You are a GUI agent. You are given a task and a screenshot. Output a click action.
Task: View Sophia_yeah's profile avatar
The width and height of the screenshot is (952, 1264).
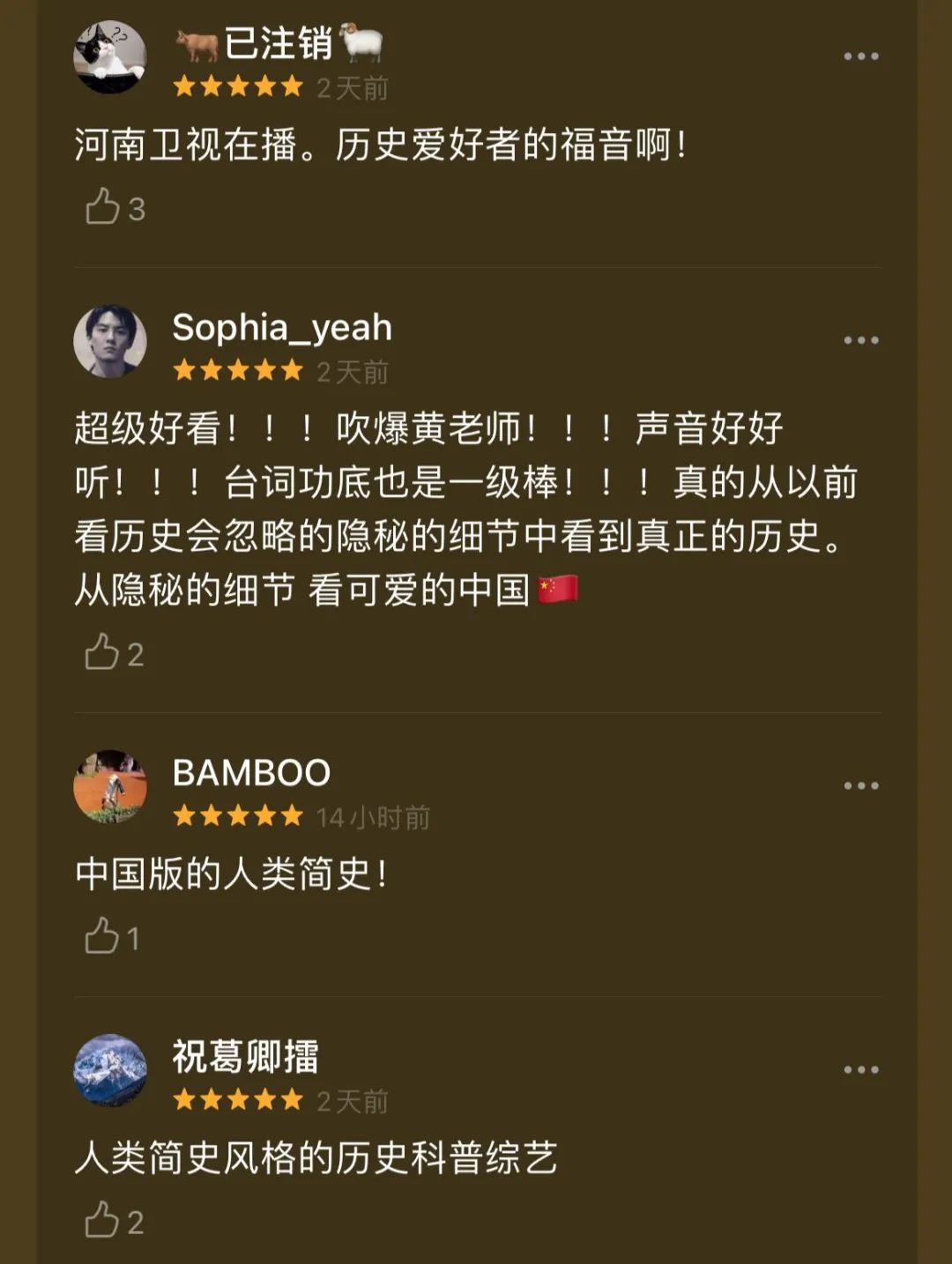(x=109, y=341)
